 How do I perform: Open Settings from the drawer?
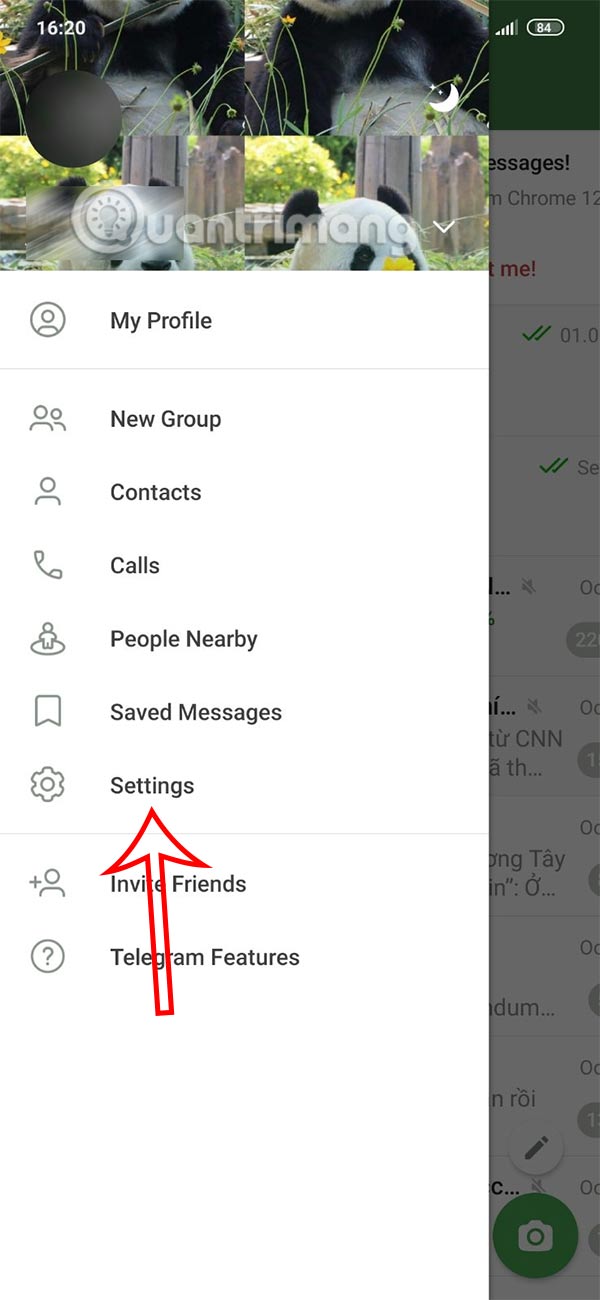[152, 786]
